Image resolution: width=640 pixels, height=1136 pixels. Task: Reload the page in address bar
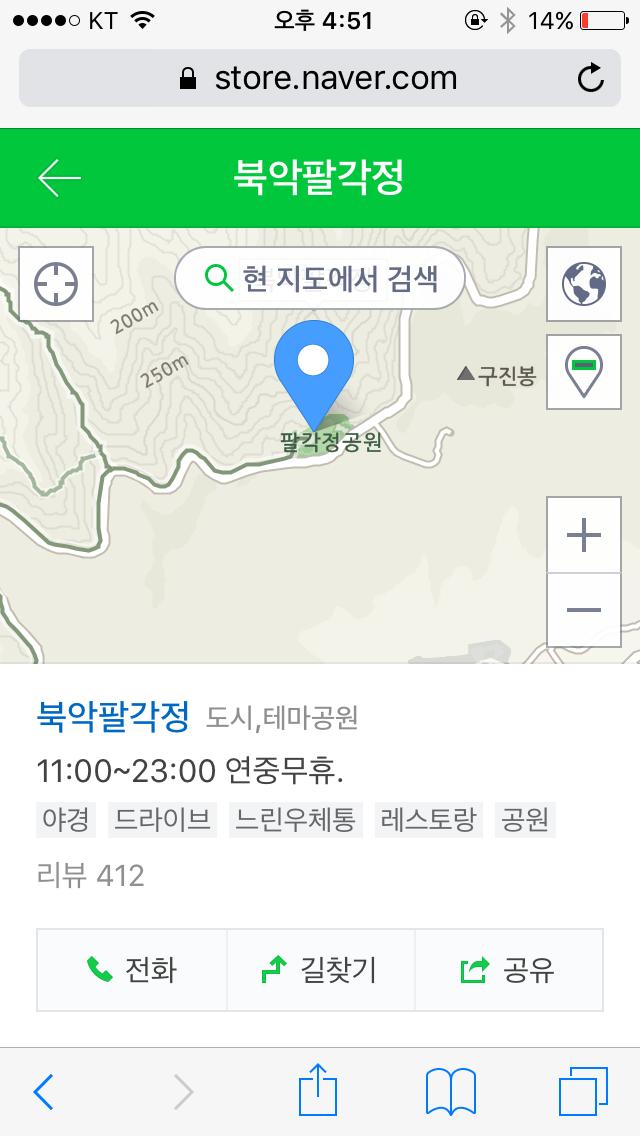pos(591,78)
